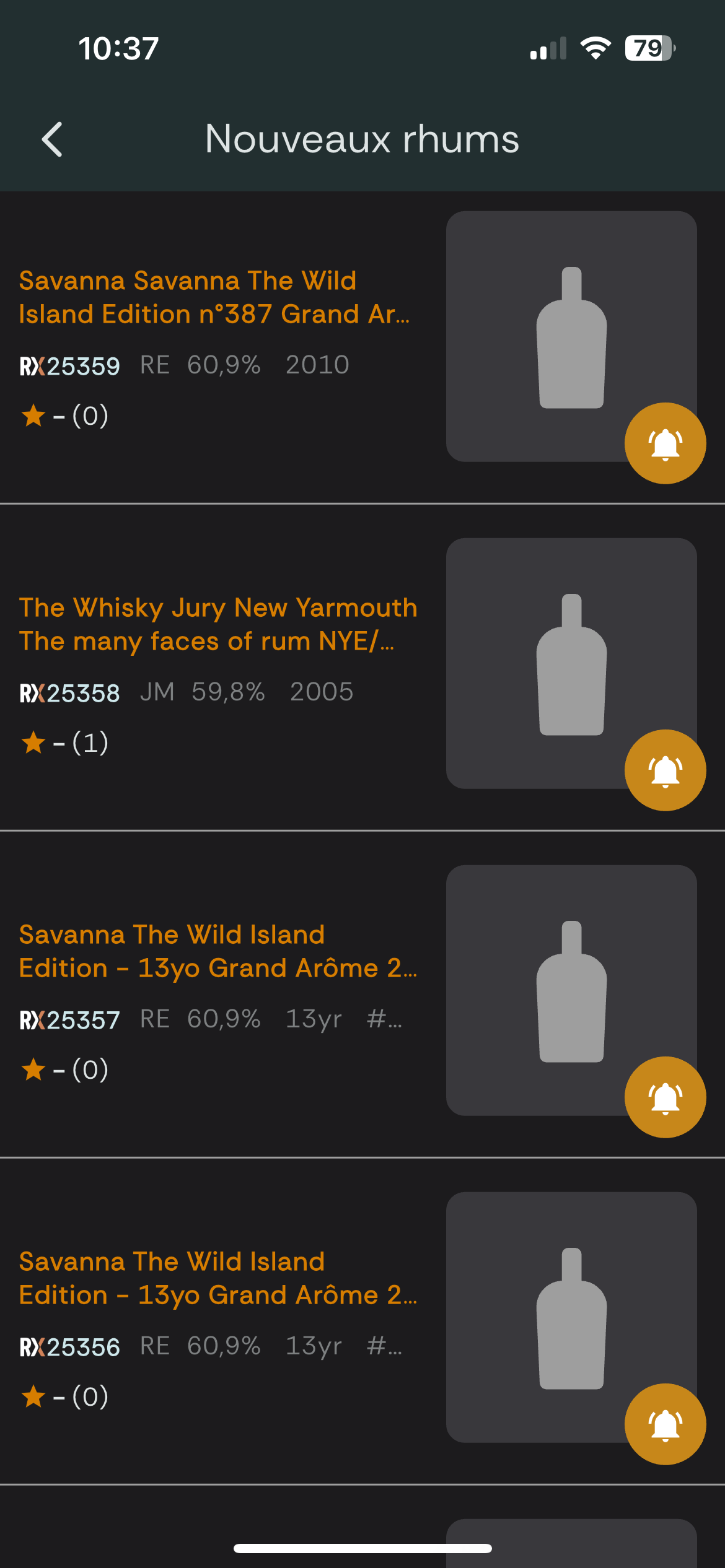Set alert bell for rum RX25356
This screenshot has height=1568, width=725.
[x=665, y=1424]
